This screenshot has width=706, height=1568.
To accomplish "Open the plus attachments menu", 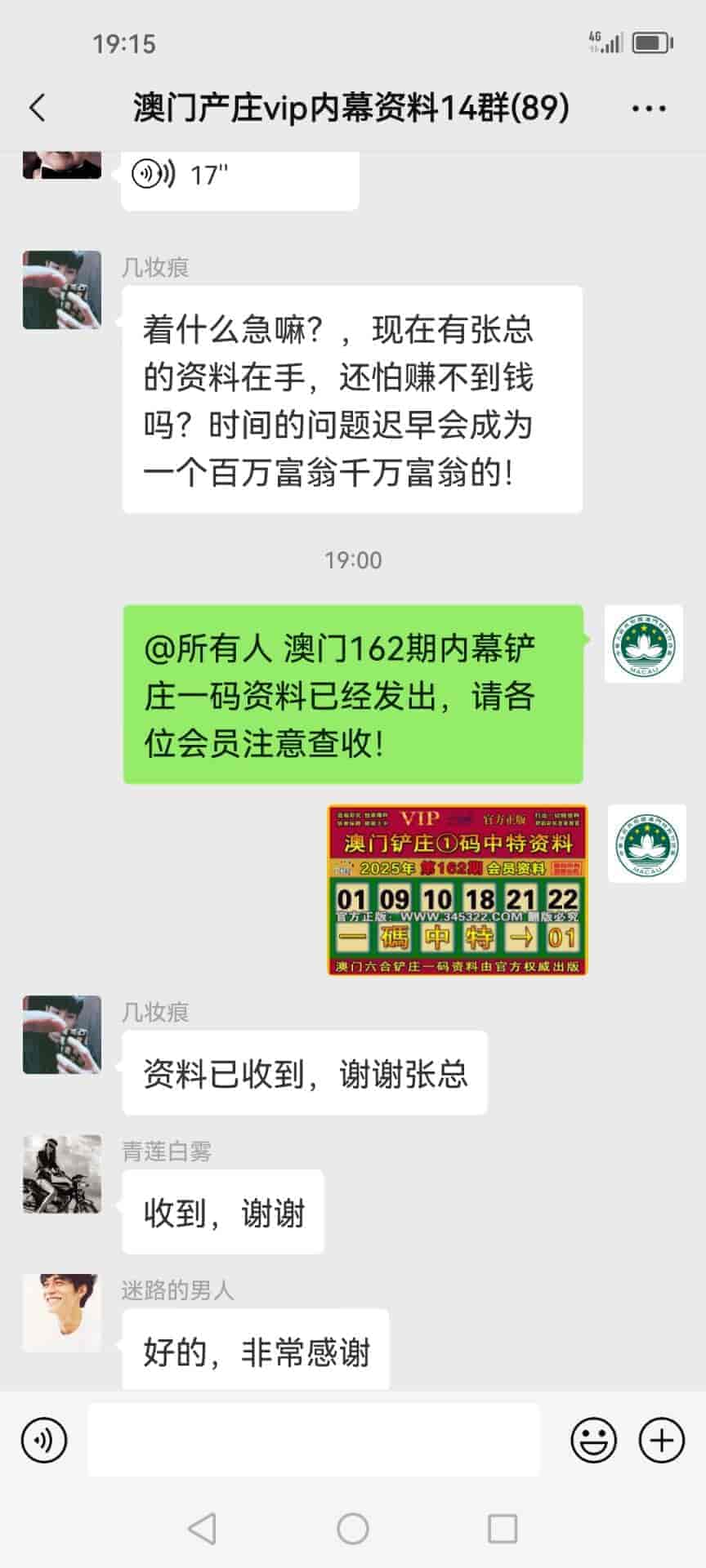I will [x=661, y=1441].
